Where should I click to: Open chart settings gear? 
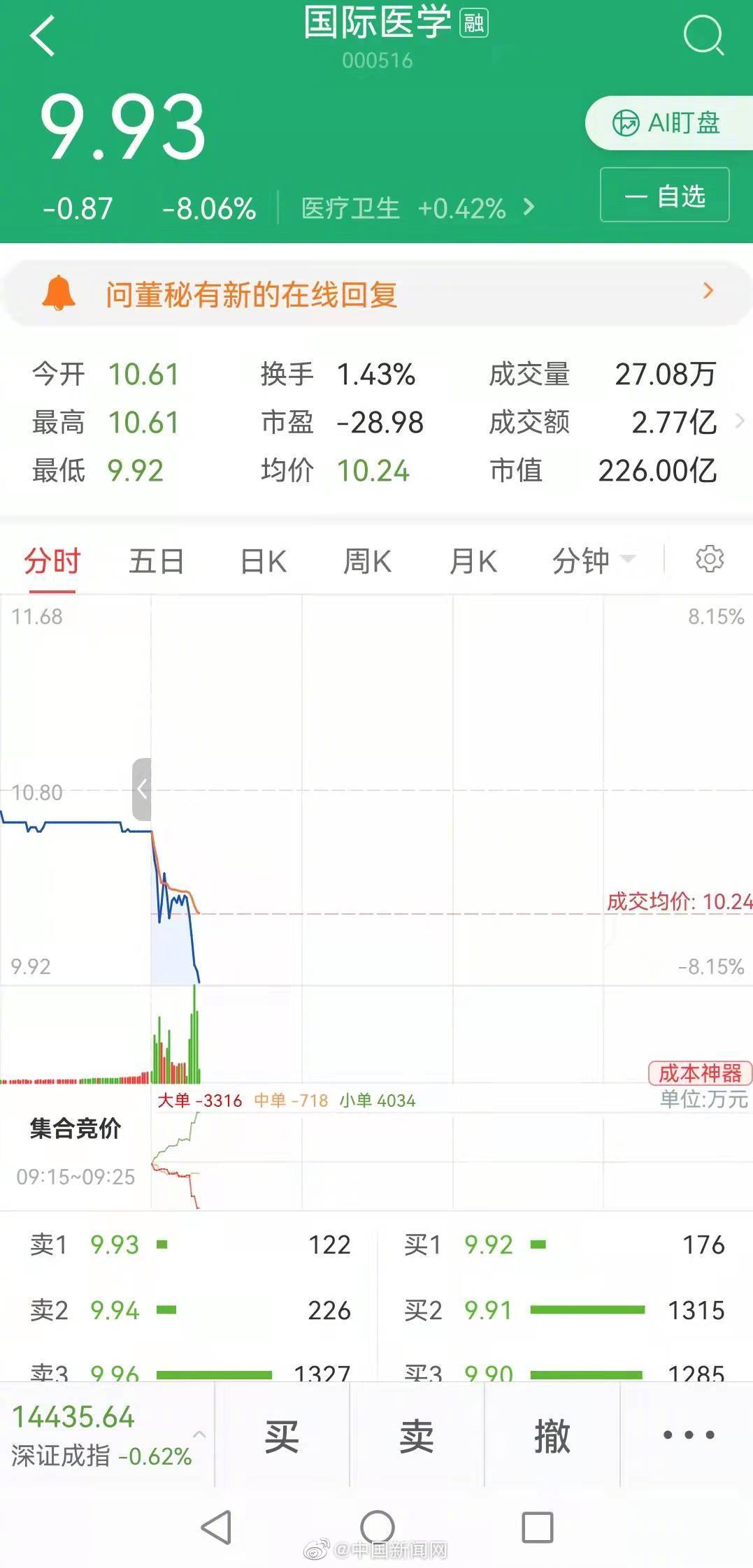click(710, 559)
